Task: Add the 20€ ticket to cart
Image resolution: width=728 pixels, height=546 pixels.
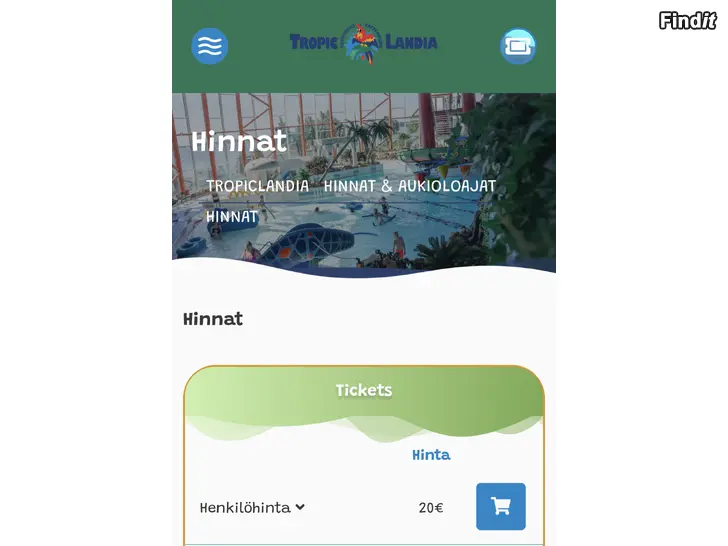Action: pyautogui.click(x=500, y=506)
